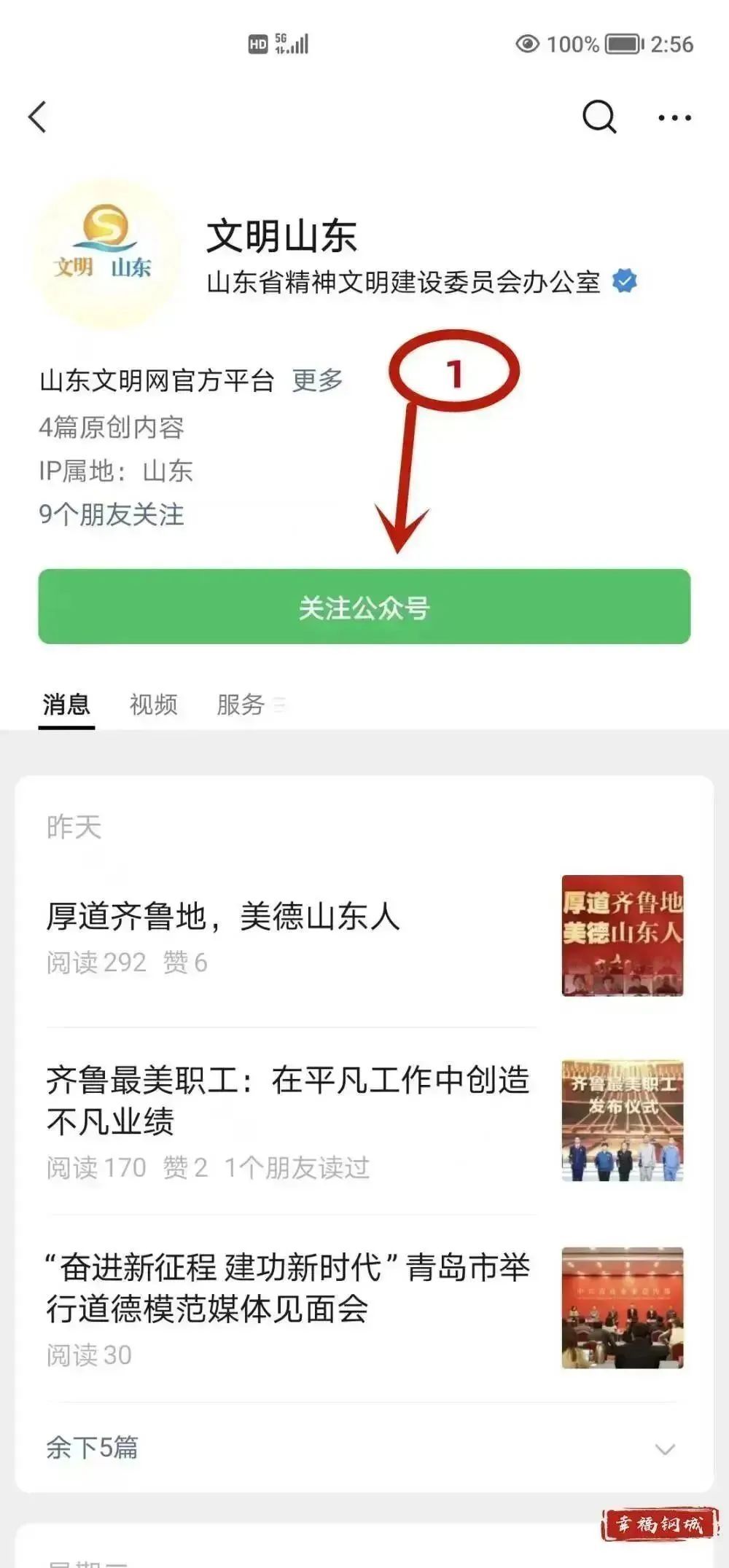Open the search icon

tap(599, 117)
